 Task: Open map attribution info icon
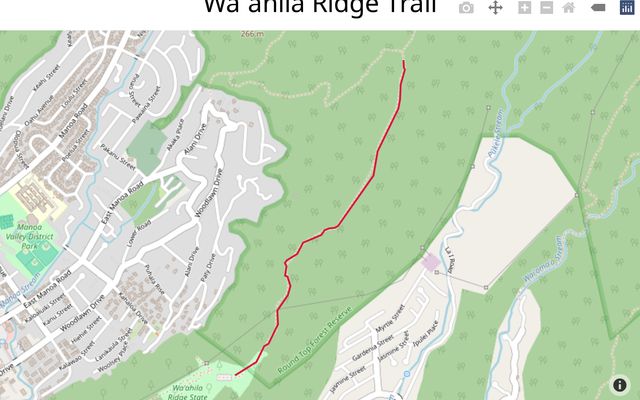point(620,384)
